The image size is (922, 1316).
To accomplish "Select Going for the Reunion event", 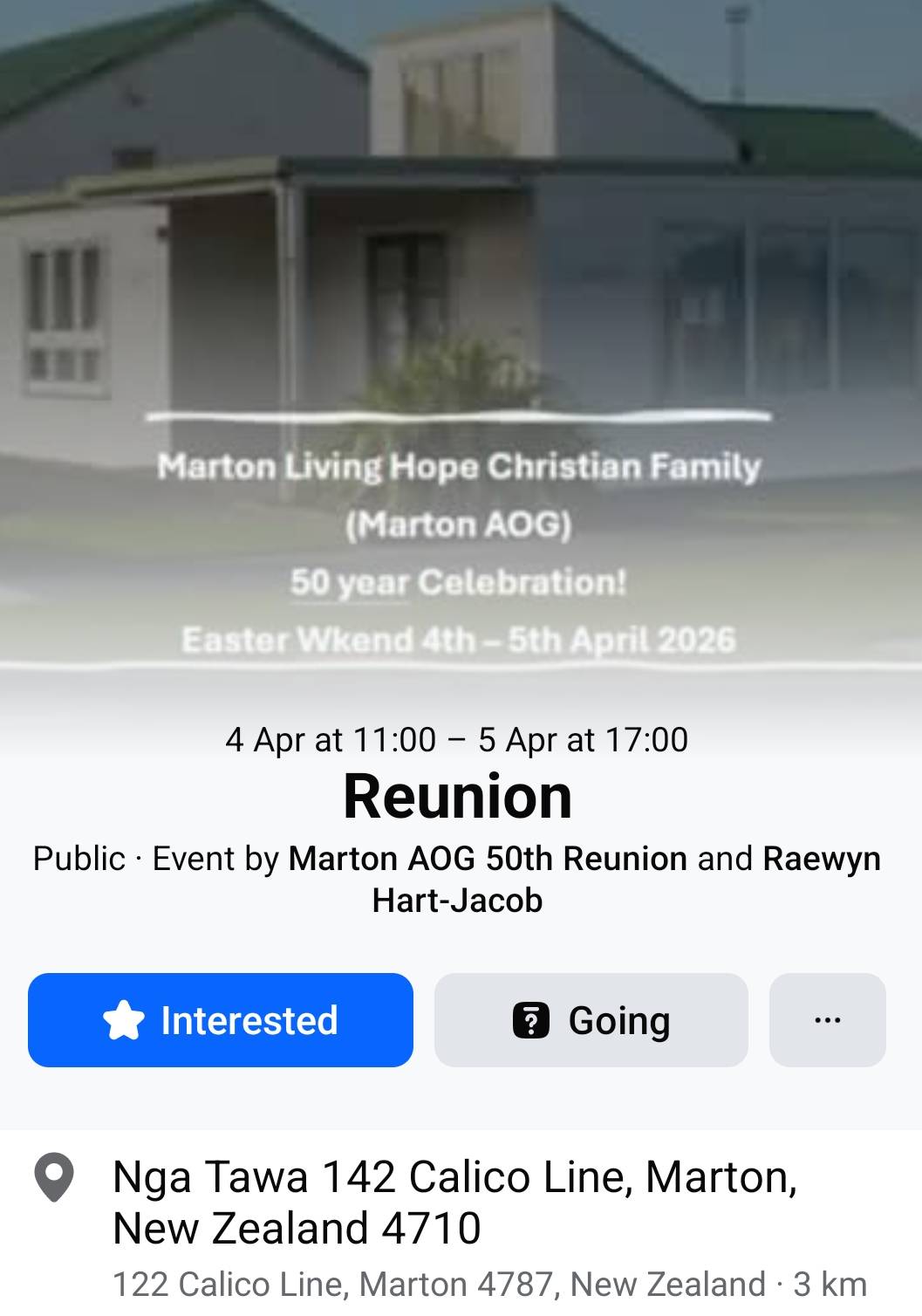I will [x=591, y=1020].
